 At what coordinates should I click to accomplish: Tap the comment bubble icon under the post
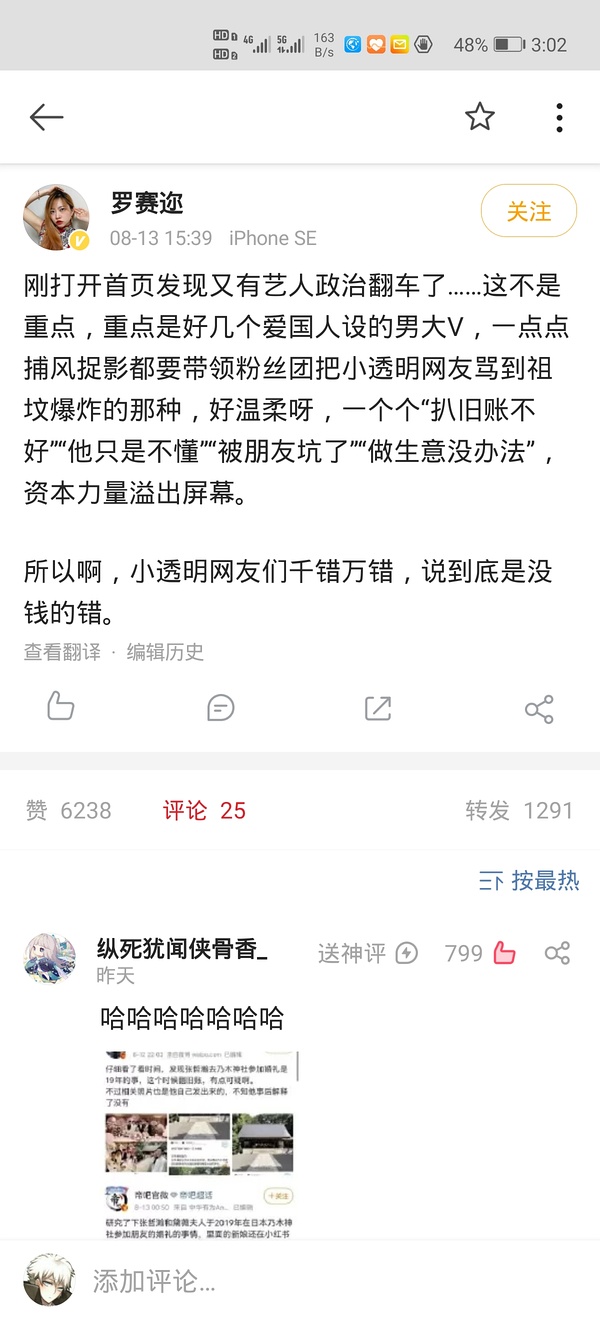coord(220,709)
